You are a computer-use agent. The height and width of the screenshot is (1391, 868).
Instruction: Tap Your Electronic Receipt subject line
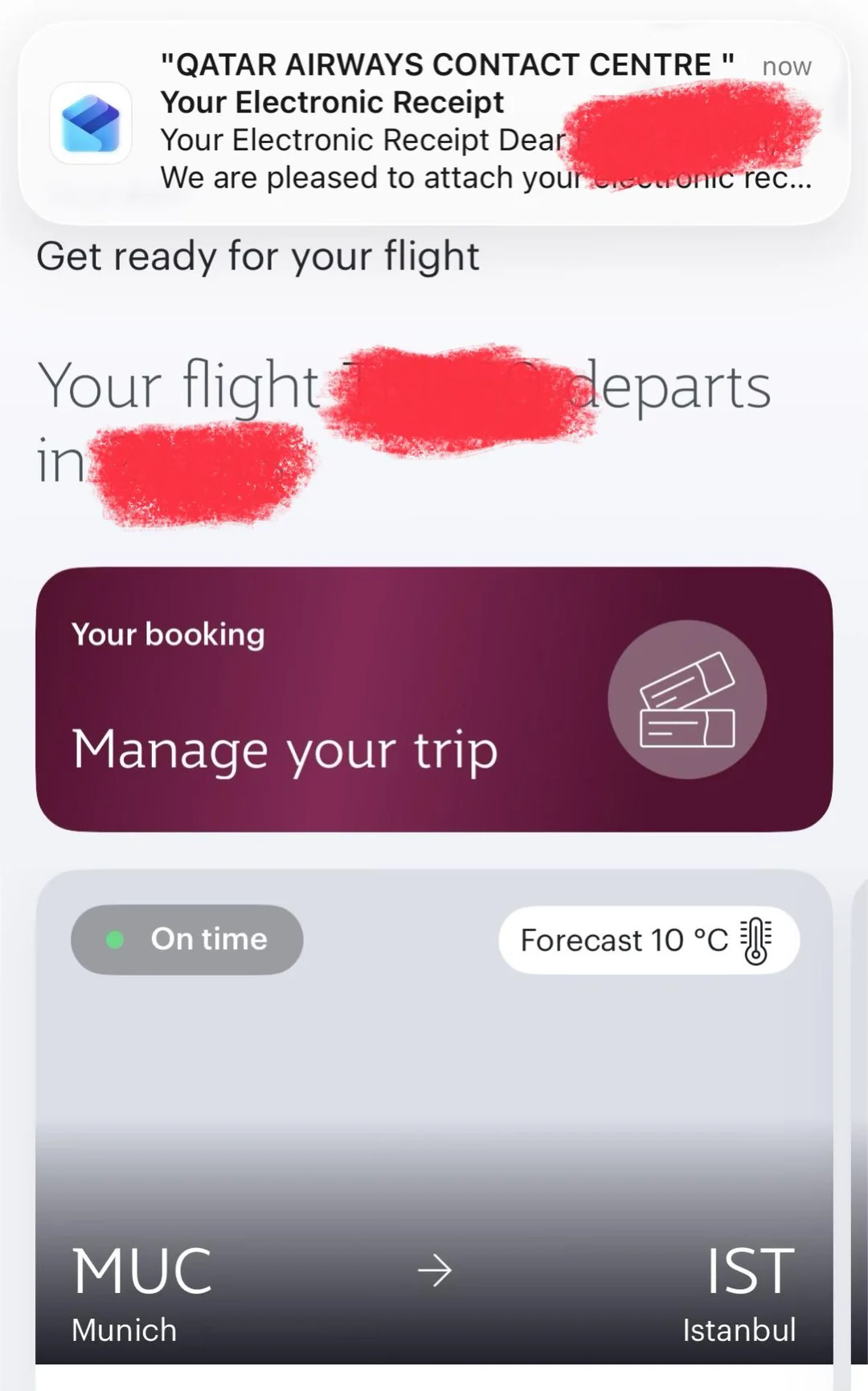pos(331,101)
